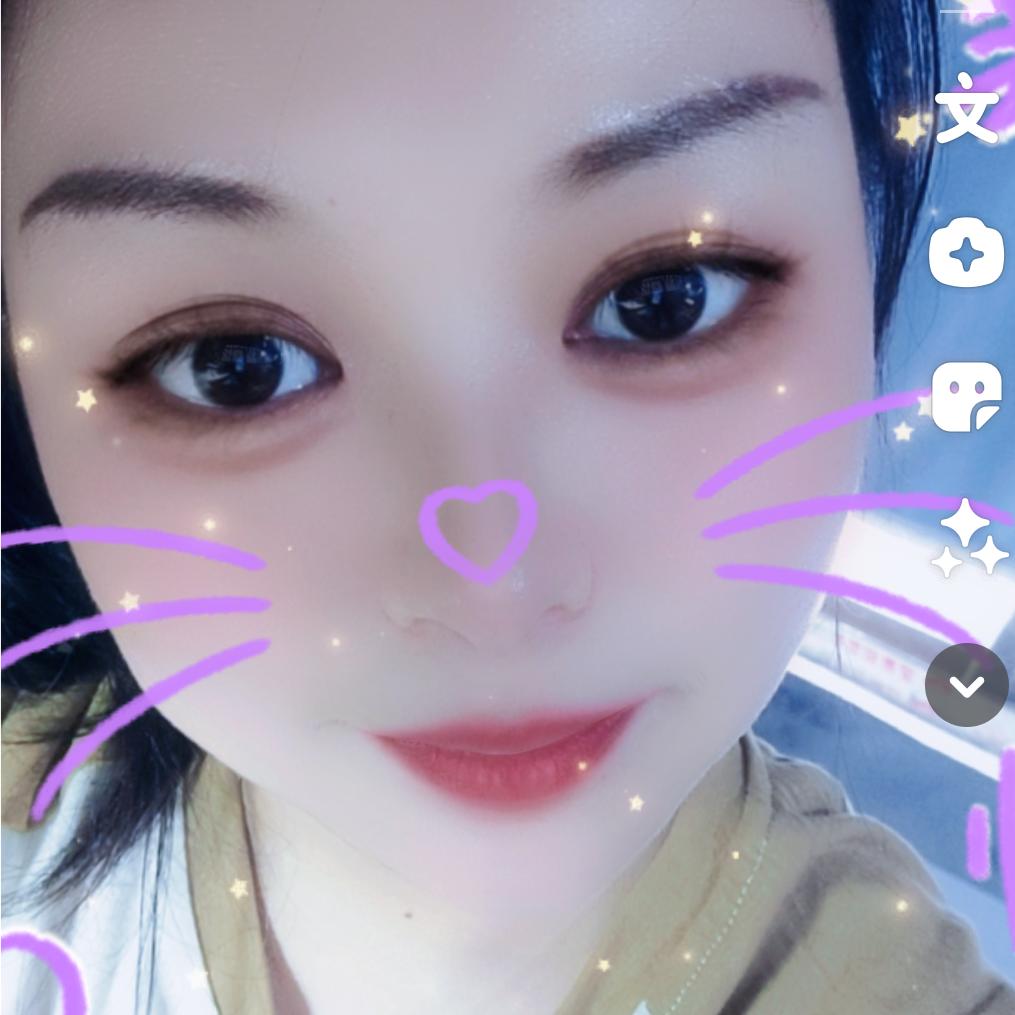The height and width of the screenshot is (1015, 1015).
Task: Add a sticker using the sticker icon
Action: (966, 397)
